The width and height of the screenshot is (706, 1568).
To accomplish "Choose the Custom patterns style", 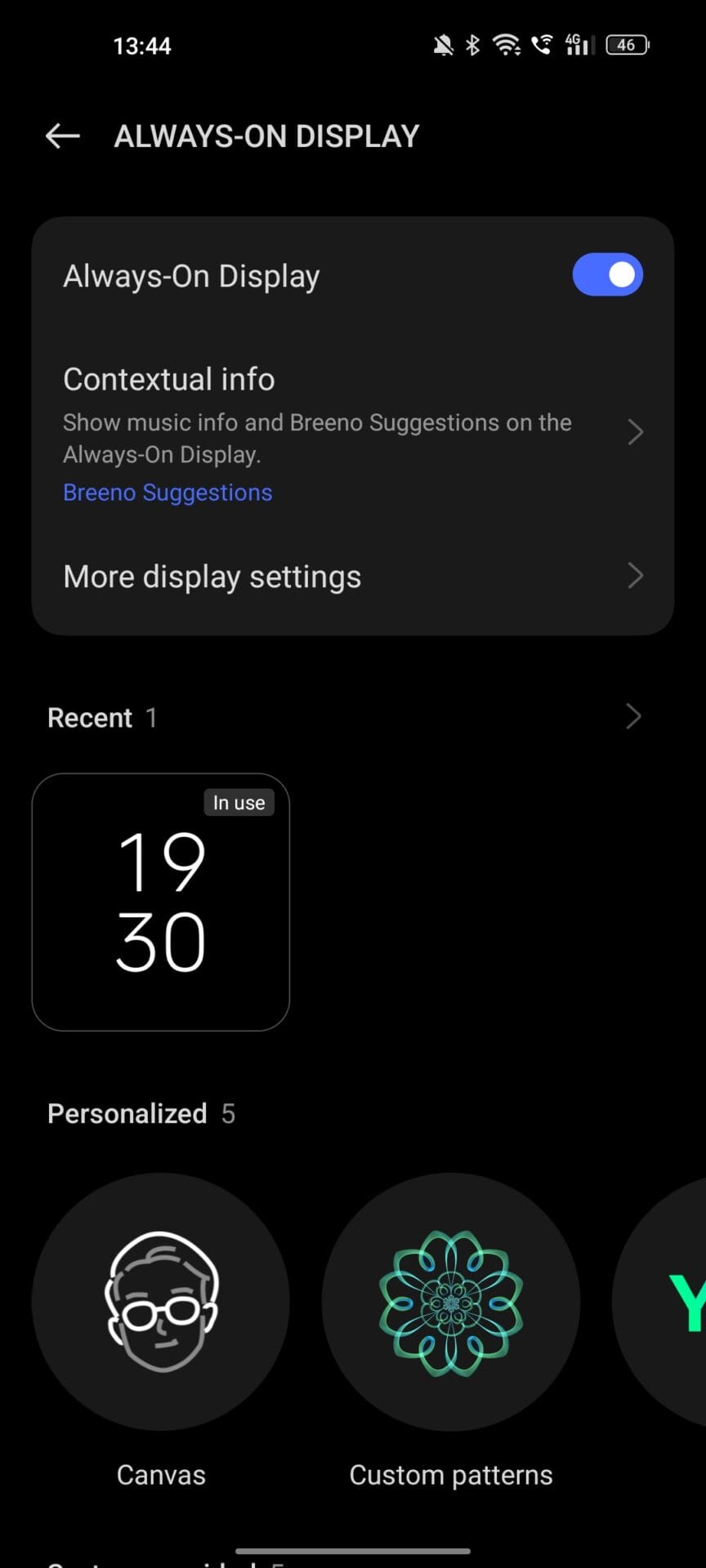I will [x=451, y=1302].
